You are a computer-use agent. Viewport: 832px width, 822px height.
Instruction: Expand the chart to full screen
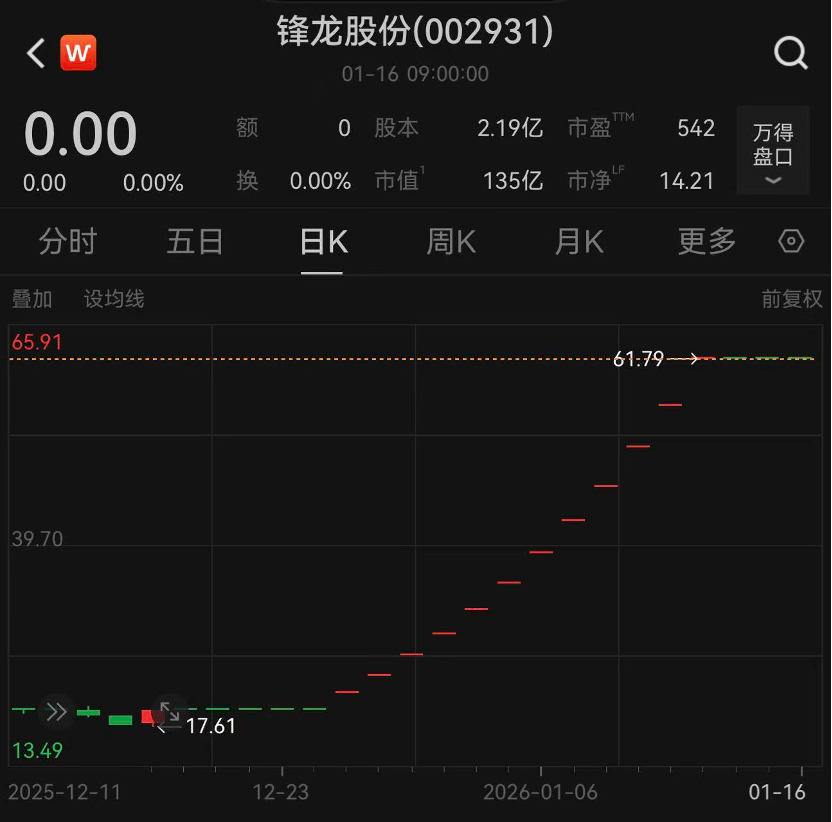point(170,712)
